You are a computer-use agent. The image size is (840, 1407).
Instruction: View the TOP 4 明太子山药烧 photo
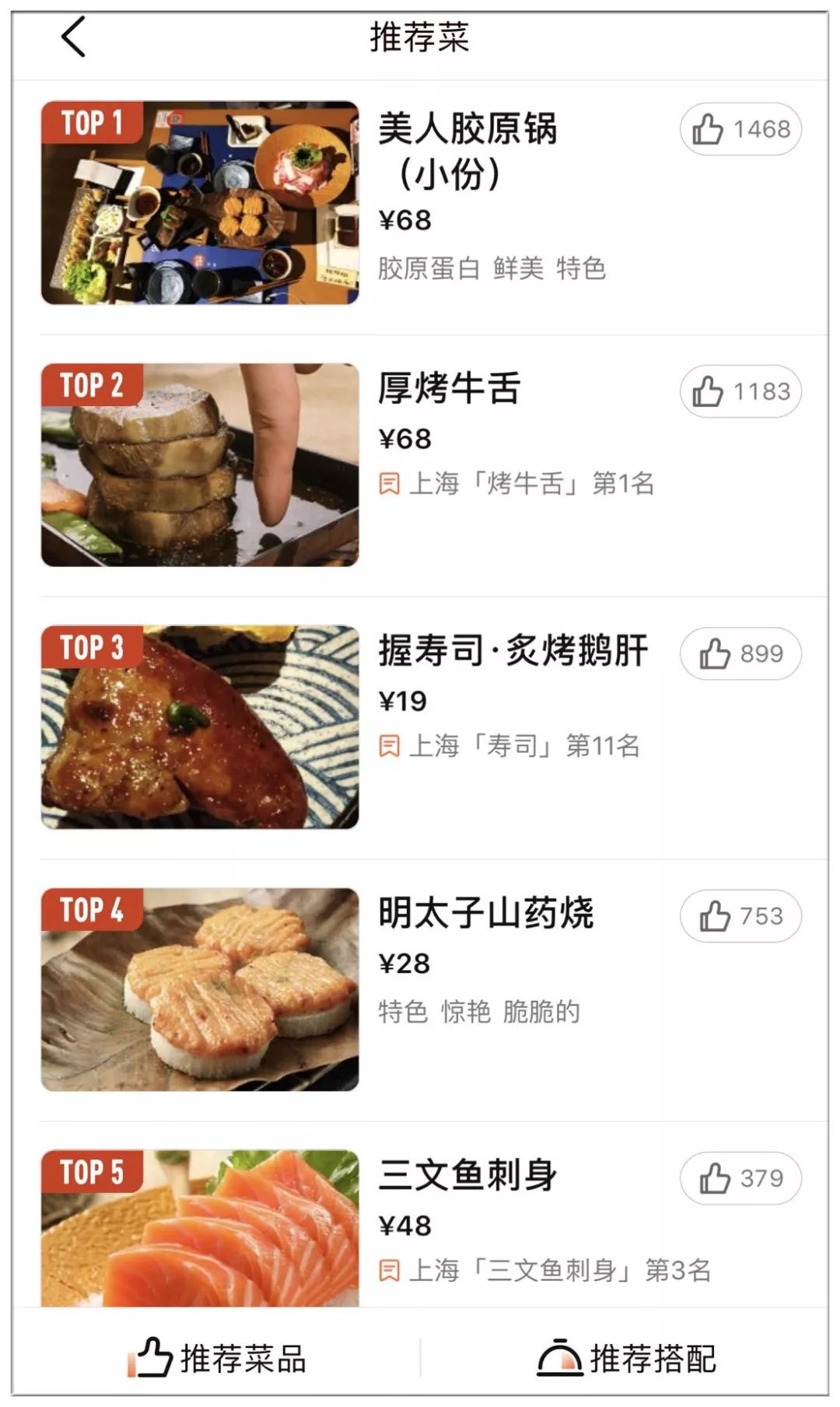(200, 989)
